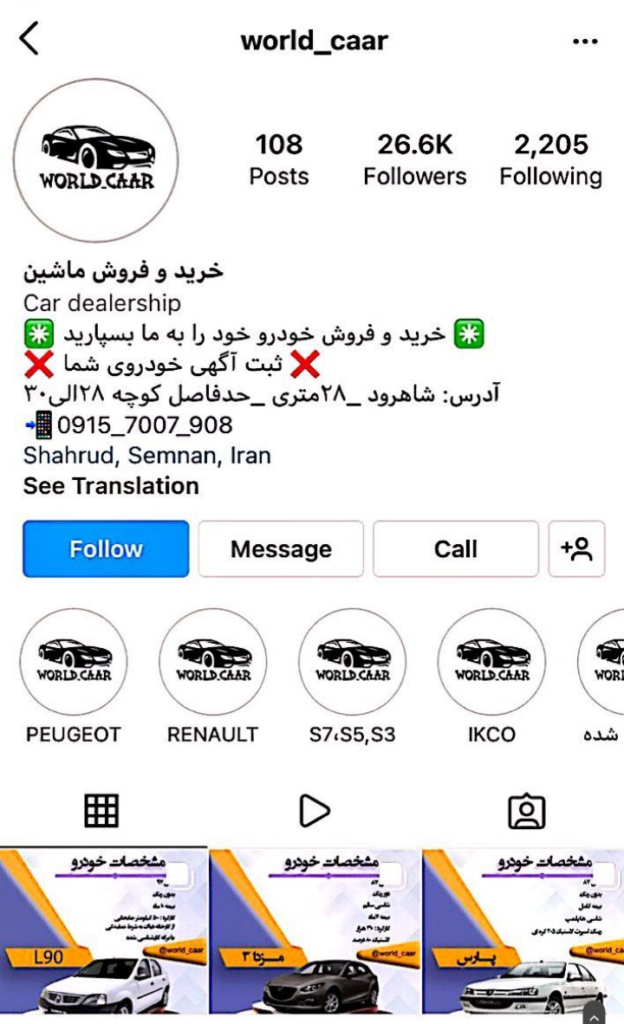Viewport: 624px width, 1024px height.
Task: Open the RENAULT story highlight
Action: (x=213, y=662)
